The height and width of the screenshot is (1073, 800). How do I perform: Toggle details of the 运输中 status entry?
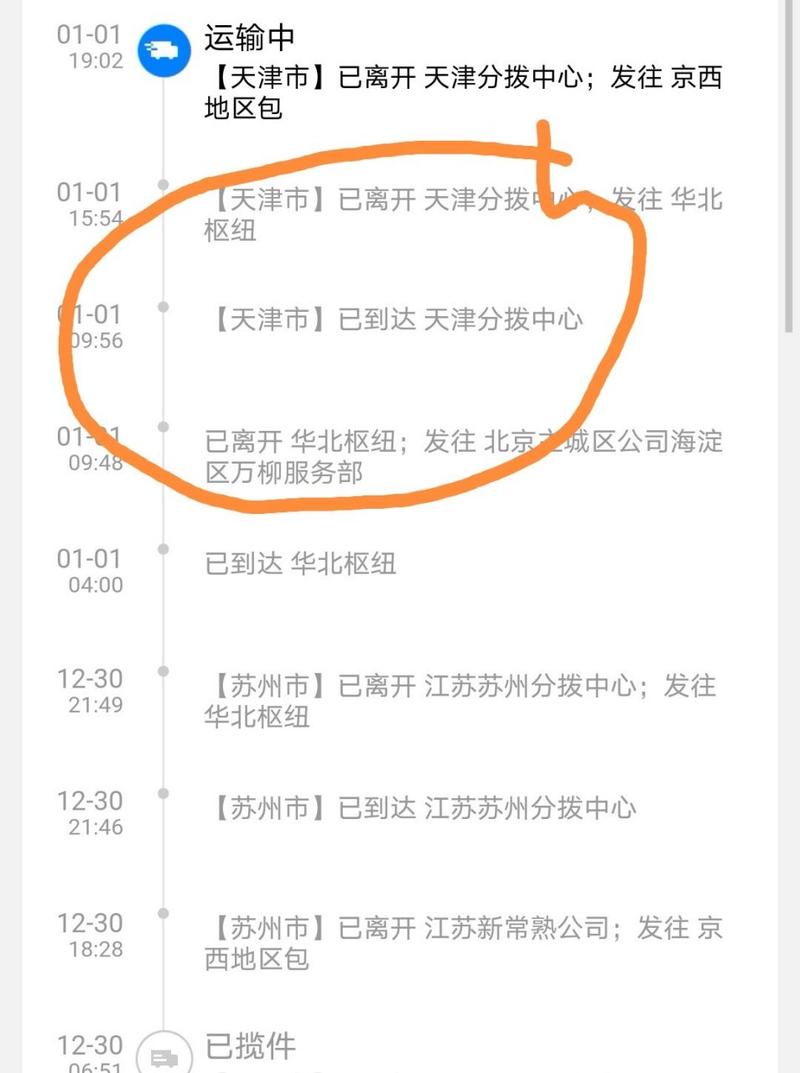click(x=400, y=75)
